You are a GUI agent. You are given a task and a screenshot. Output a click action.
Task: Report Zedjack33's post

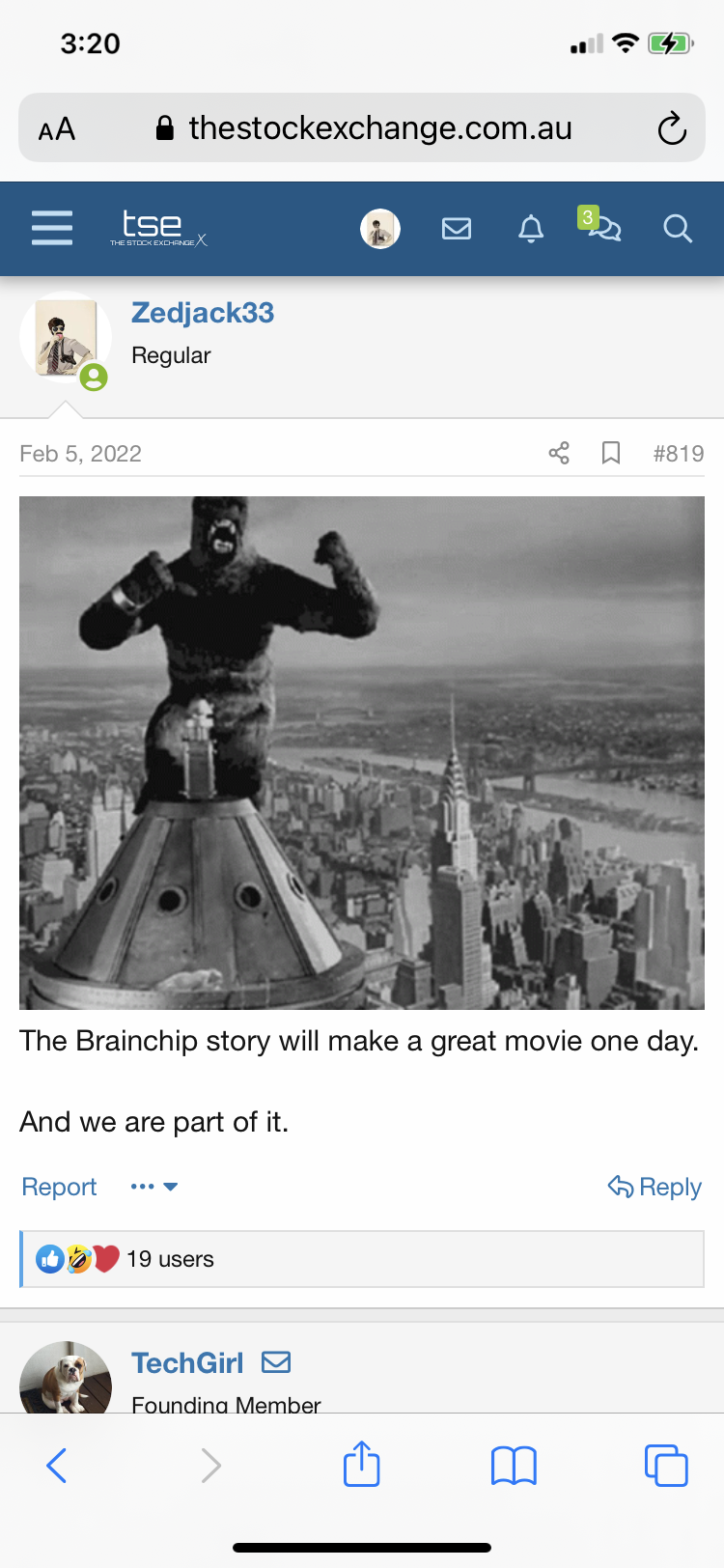pos(59,1187)
